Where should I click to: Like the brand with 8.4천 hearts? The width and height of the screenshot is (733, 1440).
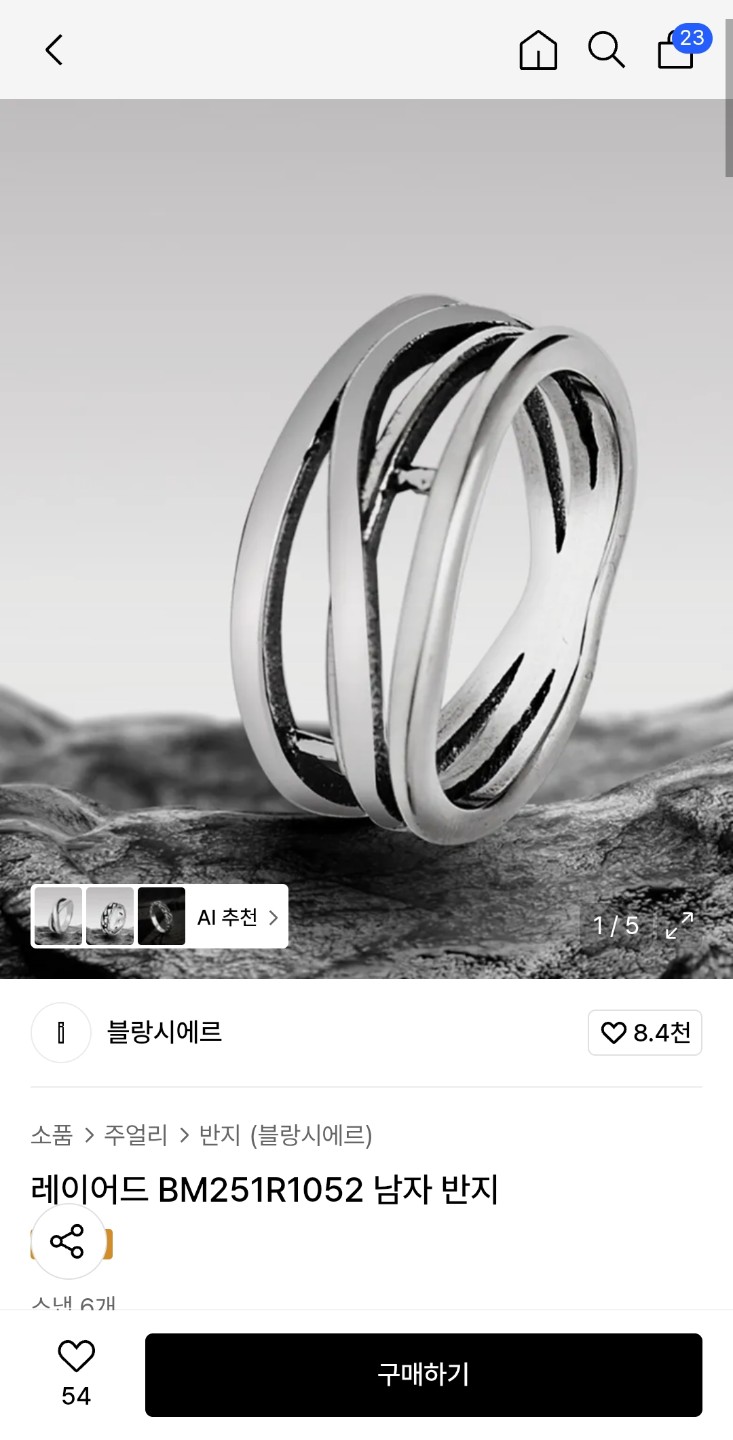coord(645,1033)
